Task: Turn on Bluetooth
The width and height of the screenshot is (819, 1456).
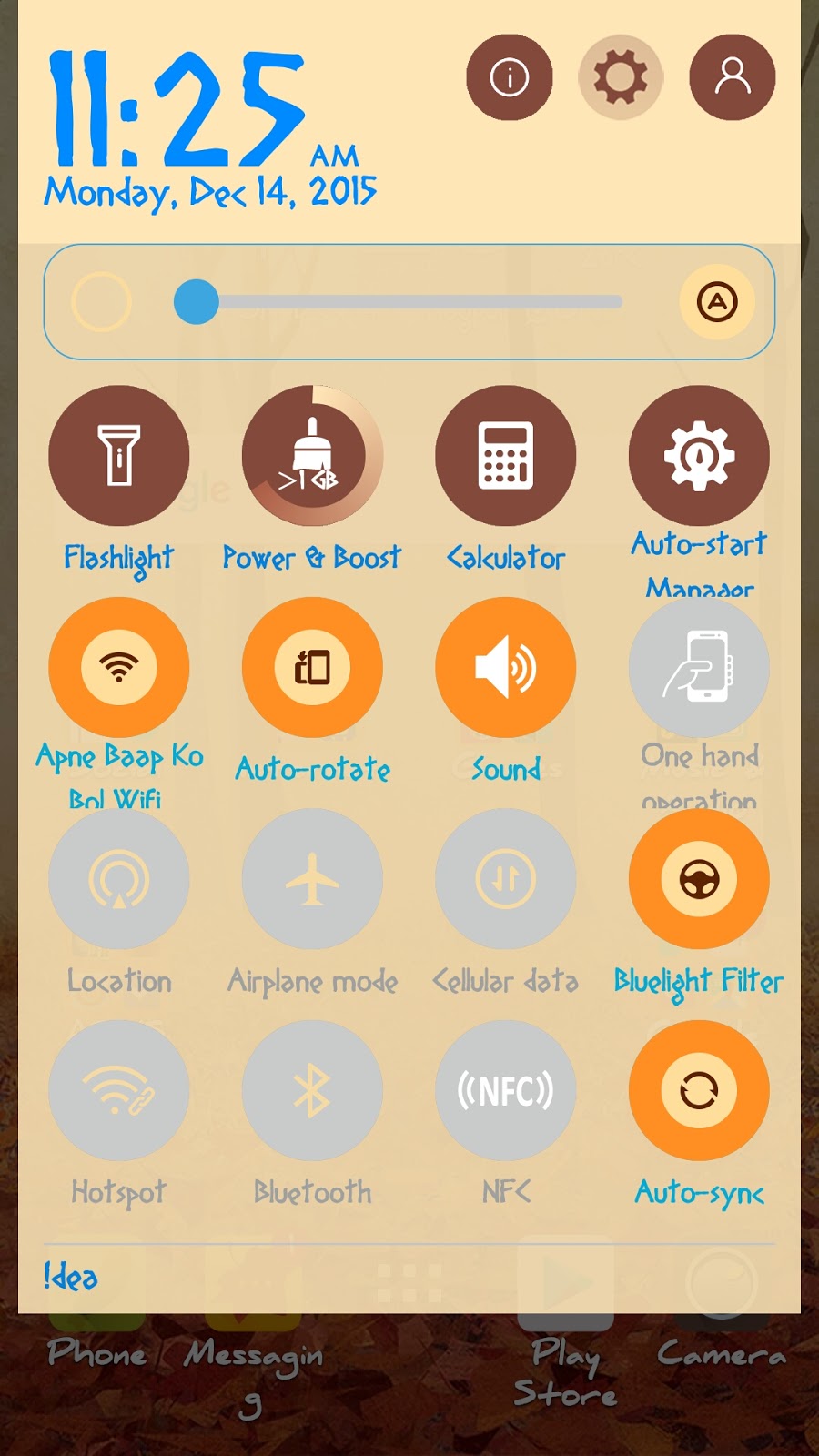Action: click(x=312, y=1090)
